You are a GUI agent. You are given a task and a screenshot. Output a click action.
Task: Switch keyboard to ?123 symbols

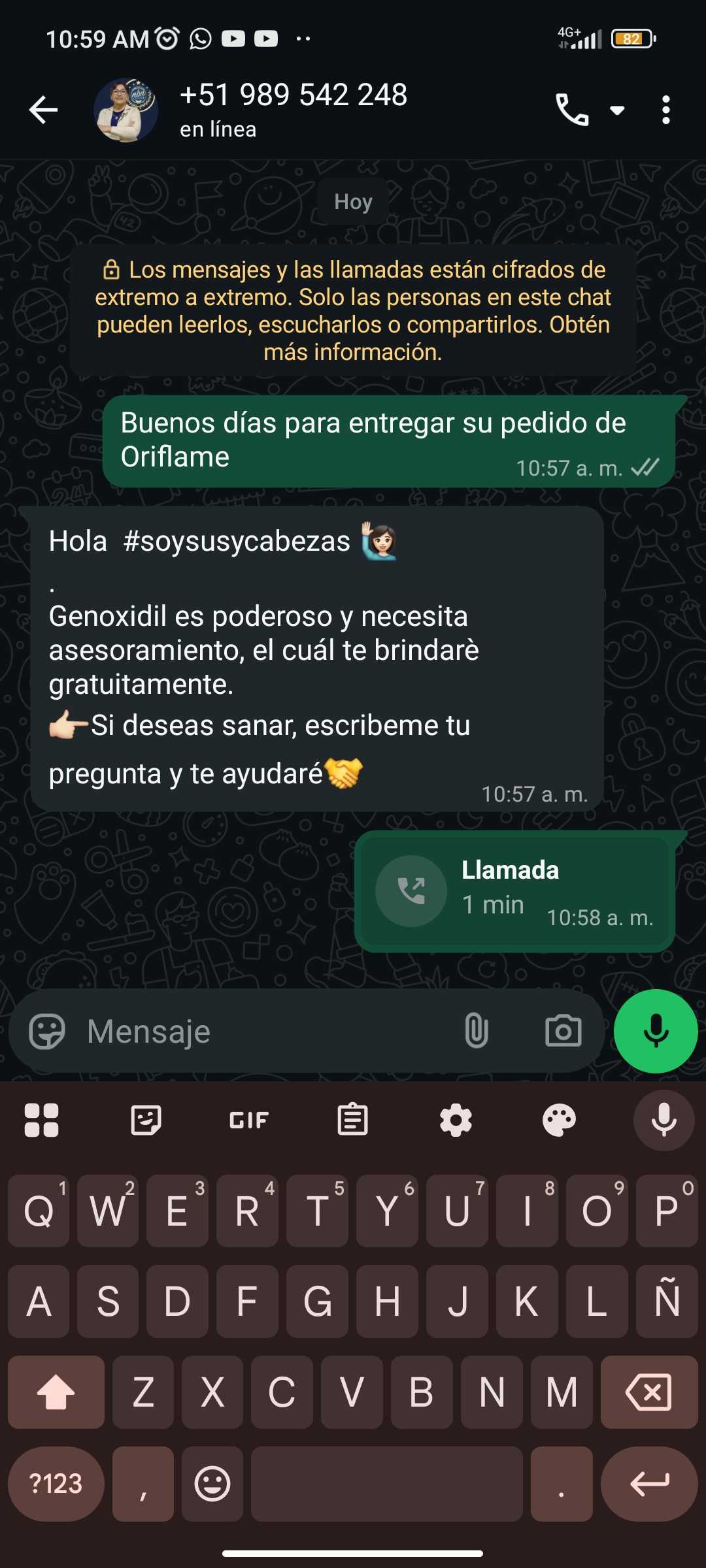(56, 1484)
